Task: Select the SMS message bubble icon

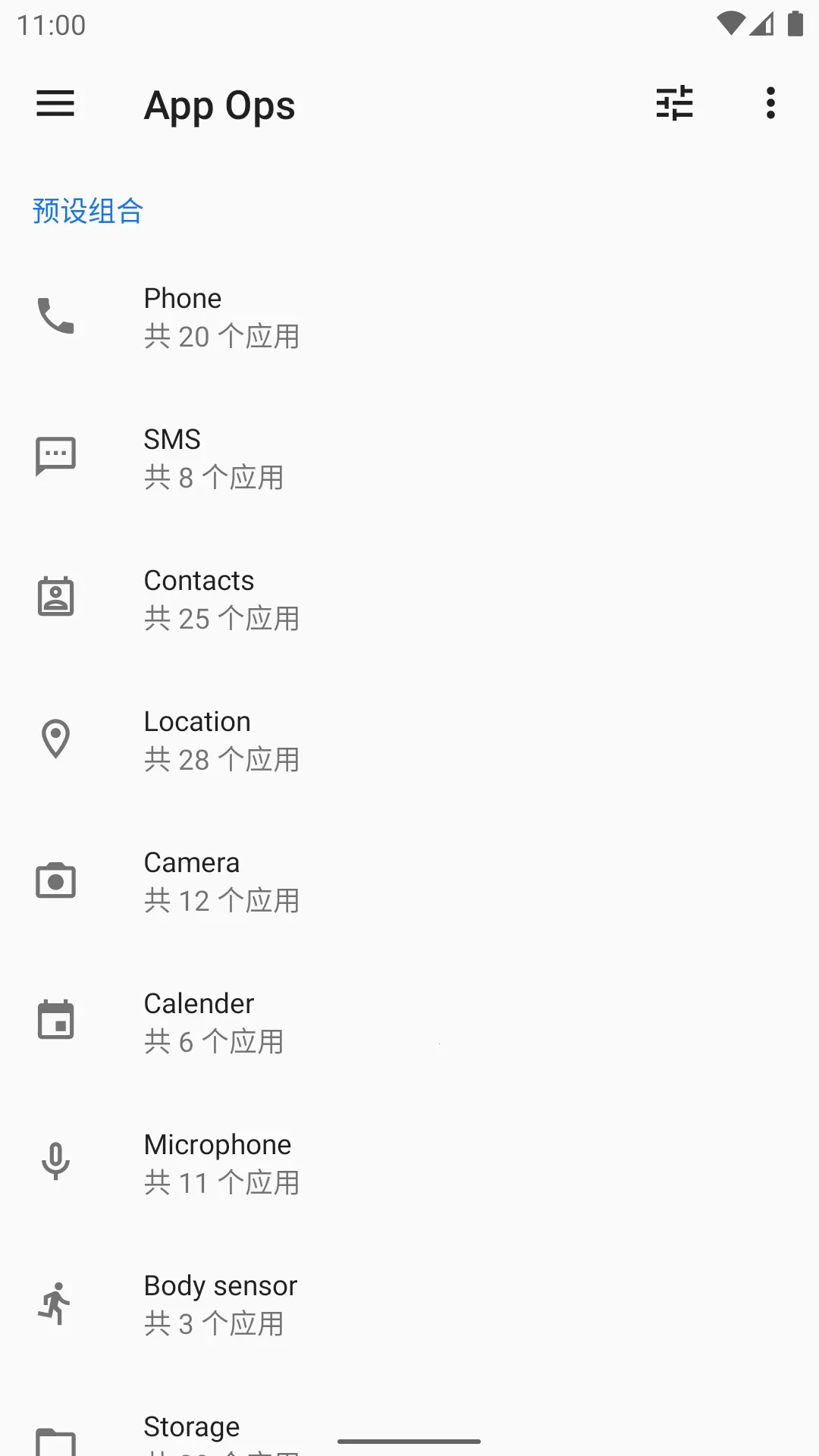Action: [x=55, y=455]
